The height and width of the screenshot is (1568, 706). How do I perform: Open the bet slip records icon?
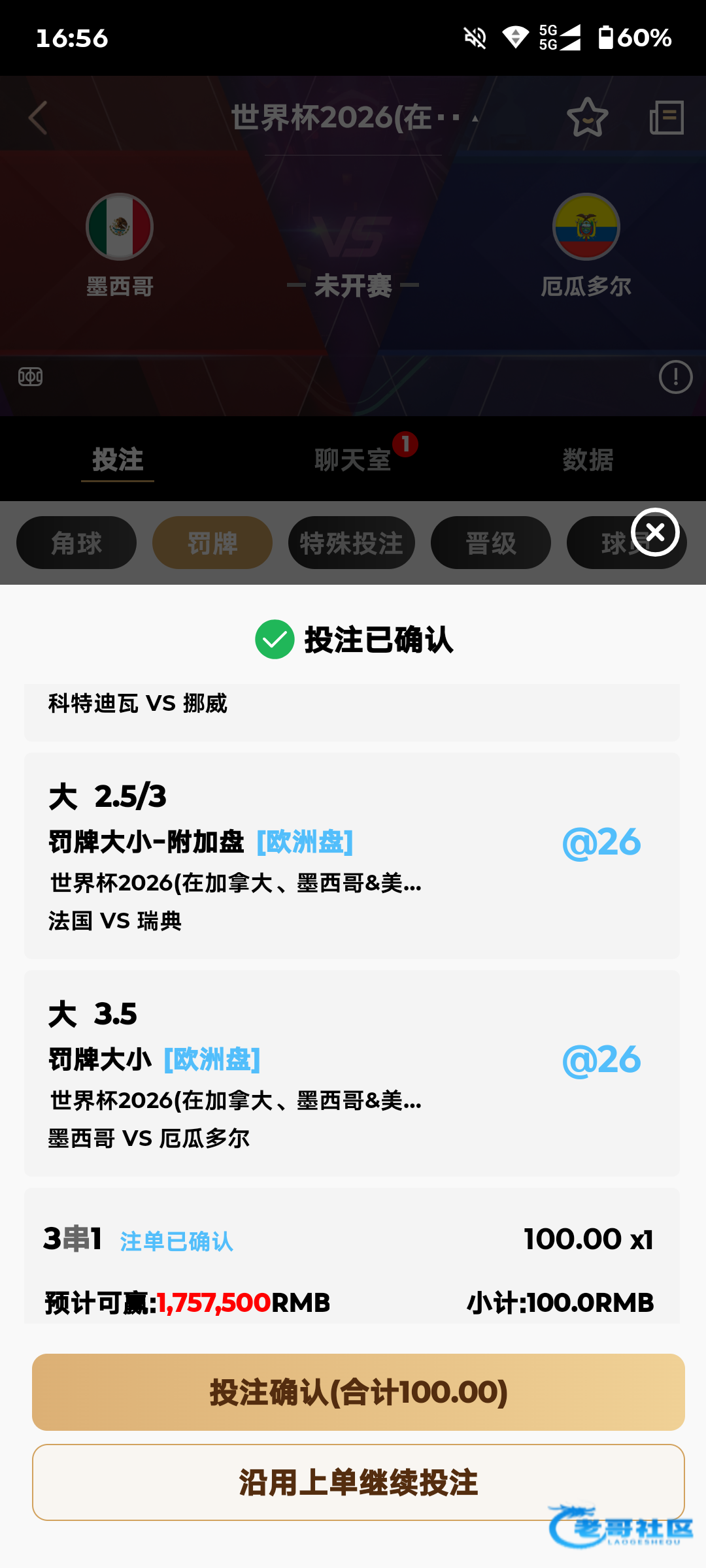click(x=667, y=118)
